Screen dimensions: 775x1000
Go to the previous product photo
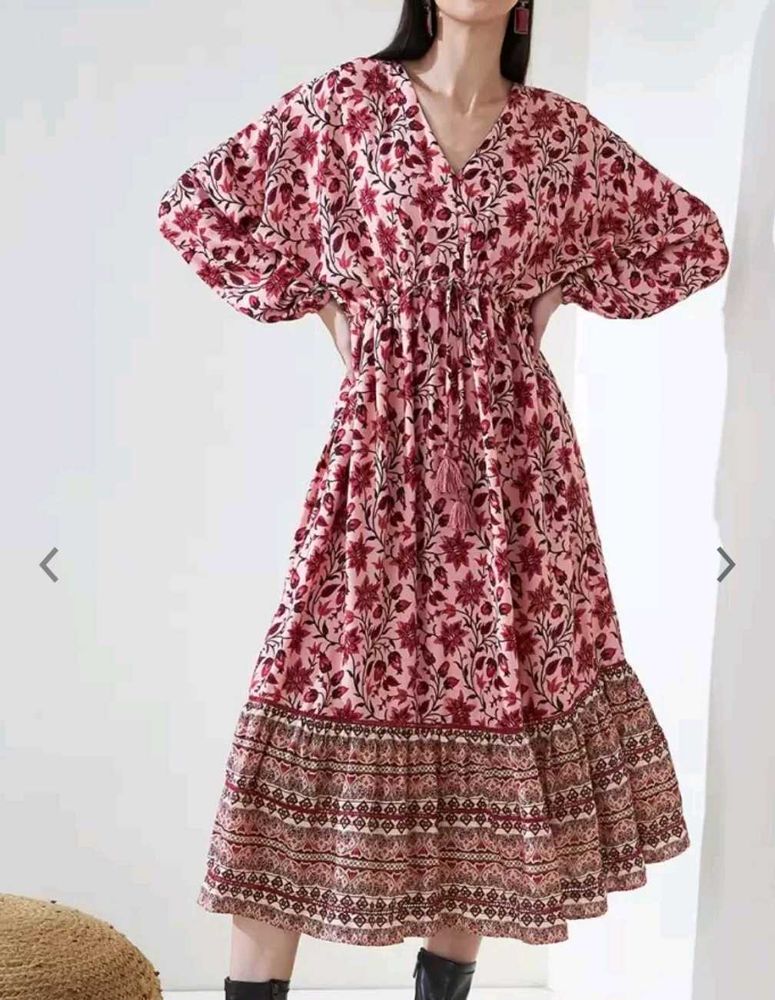coord(48,565)
